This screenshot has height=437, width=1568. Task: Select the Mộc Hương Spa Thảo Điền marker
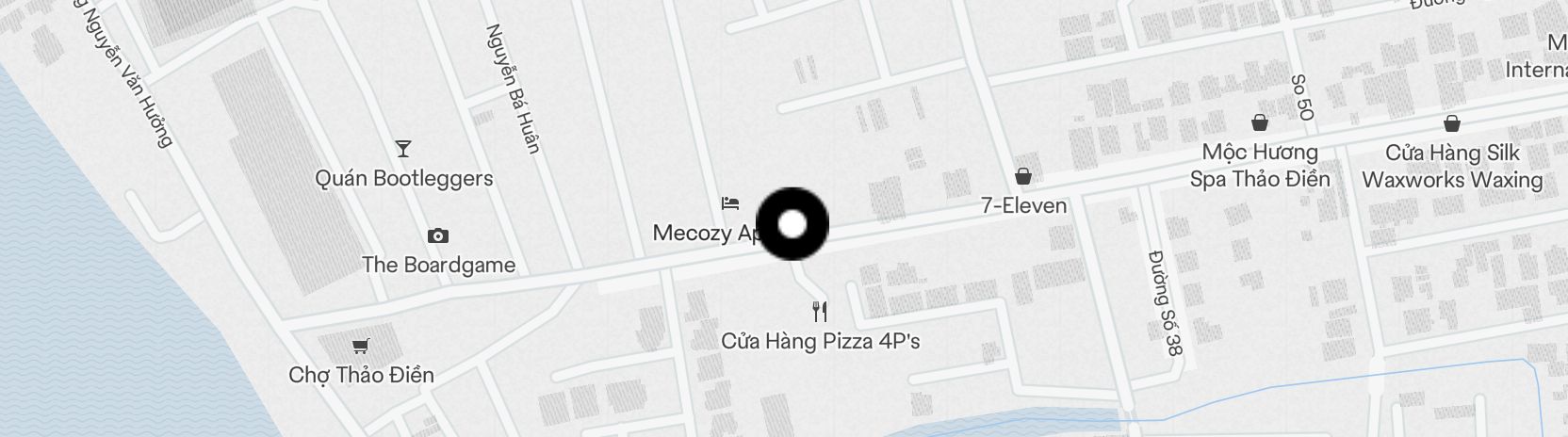pos(1259,122)
